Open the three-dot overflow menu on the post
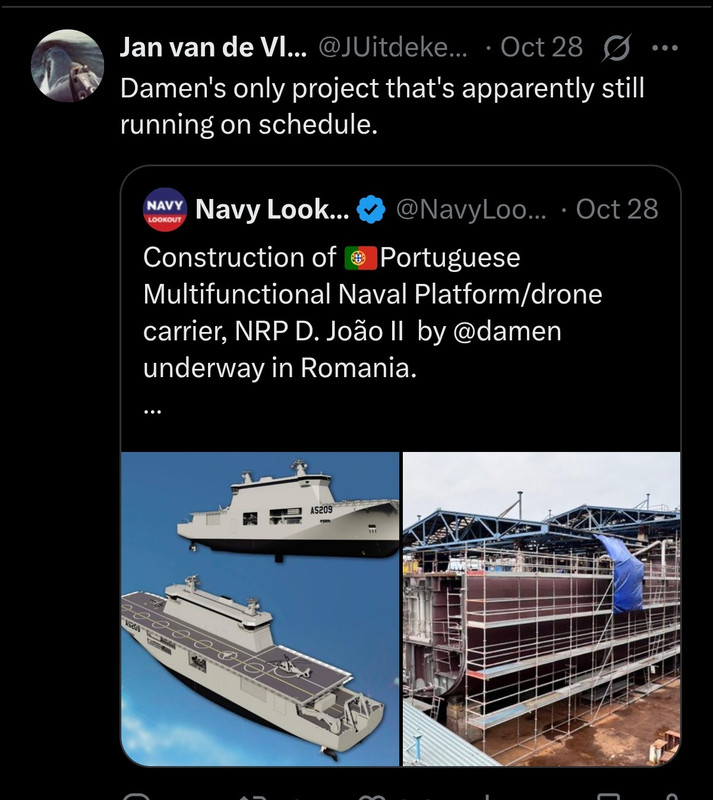 click(x=665, y=48)
